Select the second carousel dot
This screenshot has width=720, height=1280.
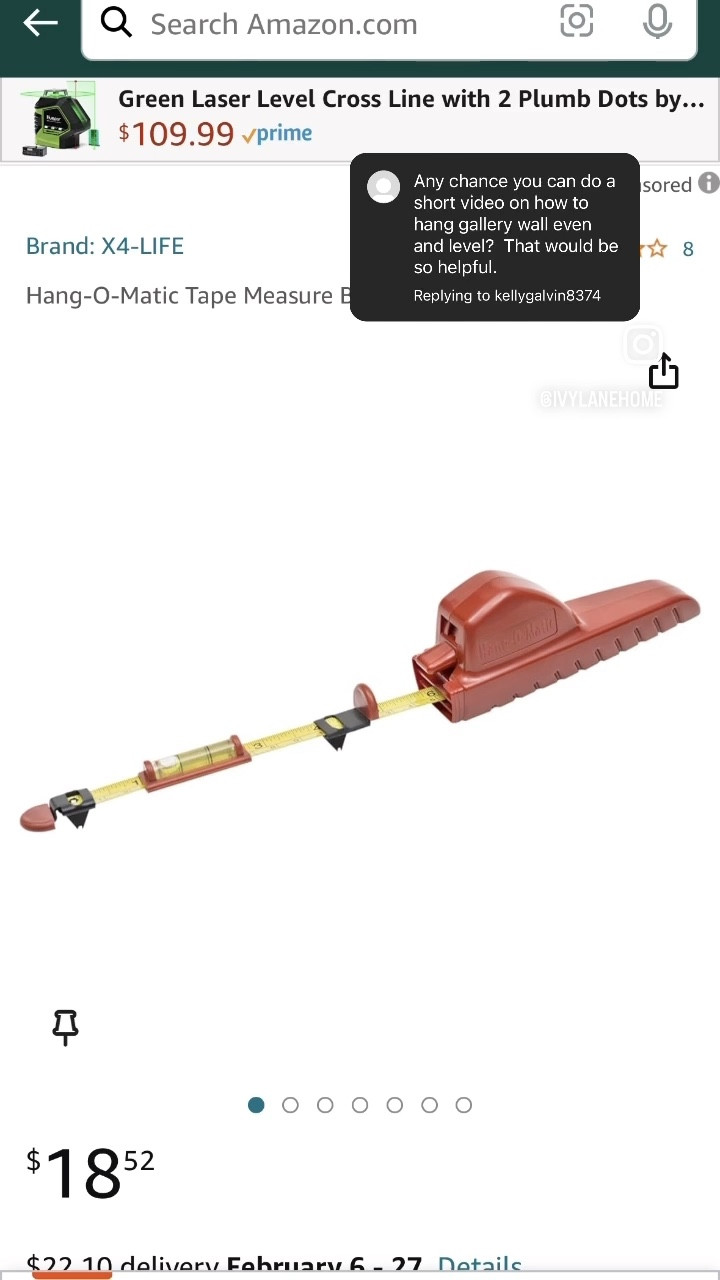click(290, 1105)
